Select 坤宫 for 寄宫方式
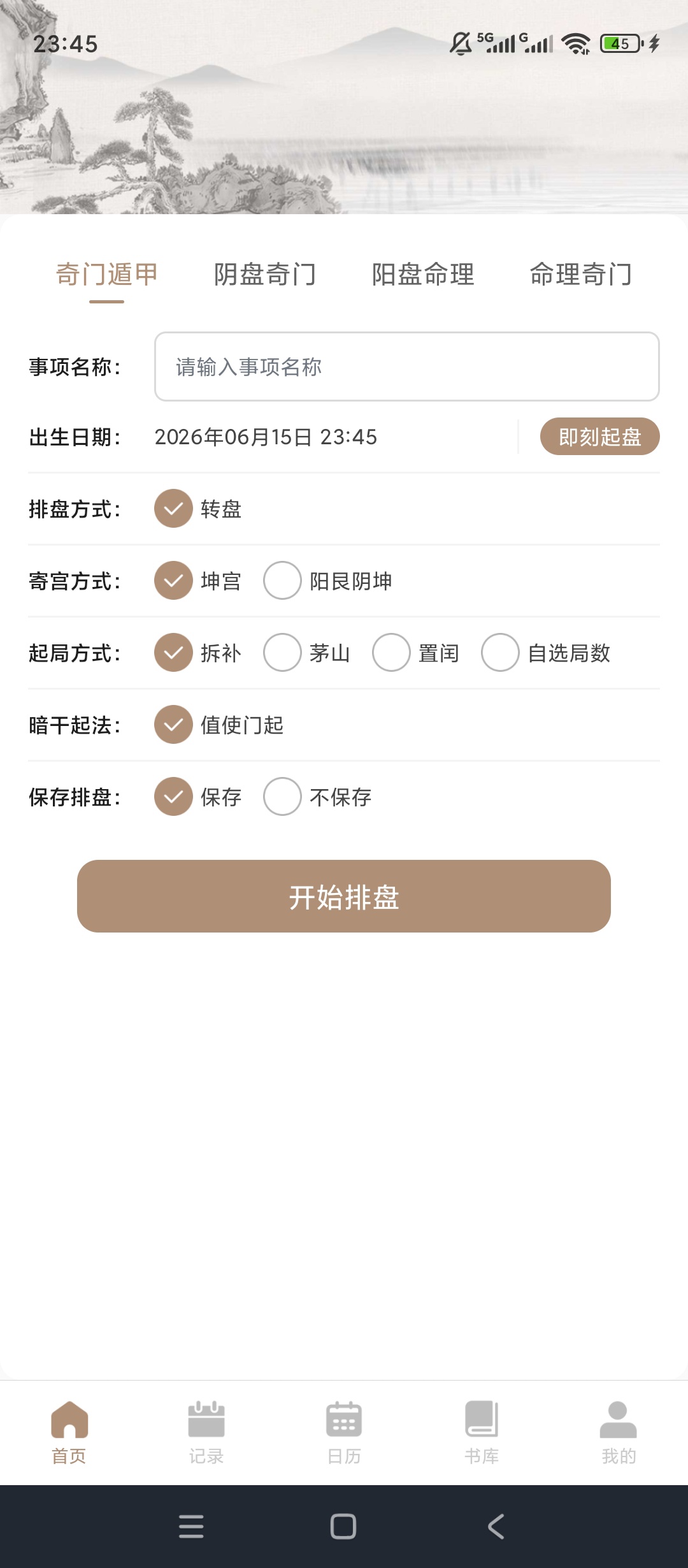This screenshot has height=1568, width=688. [x=198, y=581]
